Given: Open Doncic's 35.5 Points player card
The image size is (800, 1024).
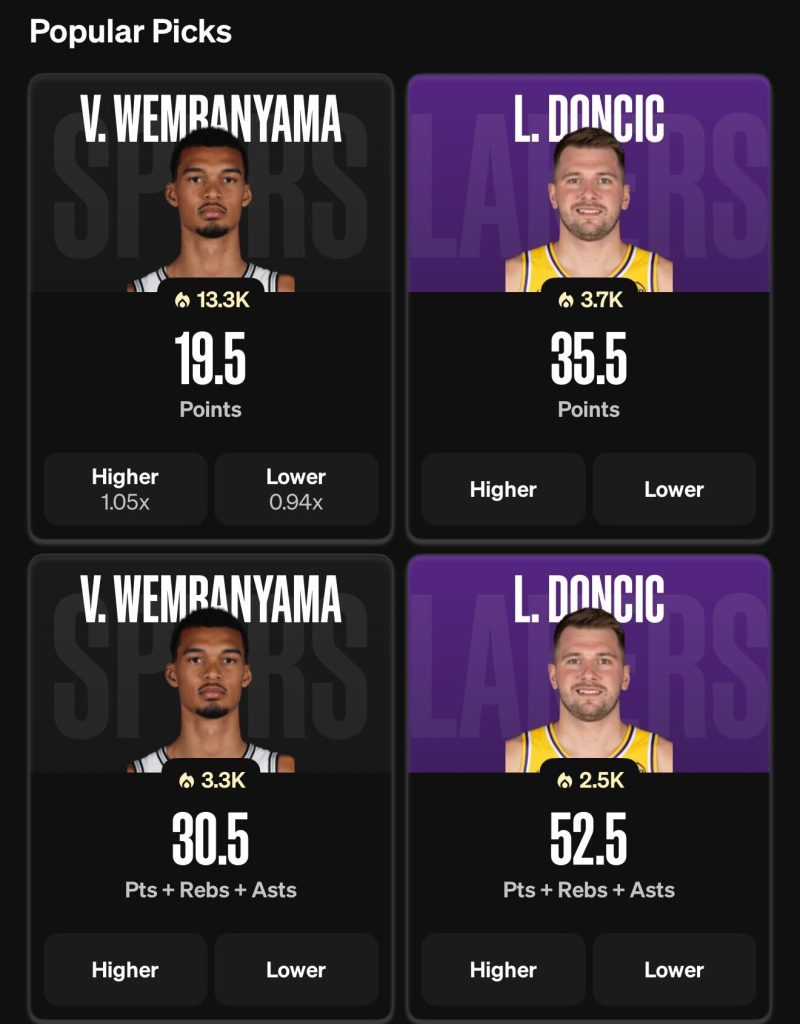Looking at the screenshot, I should click(x=589, y=200).
